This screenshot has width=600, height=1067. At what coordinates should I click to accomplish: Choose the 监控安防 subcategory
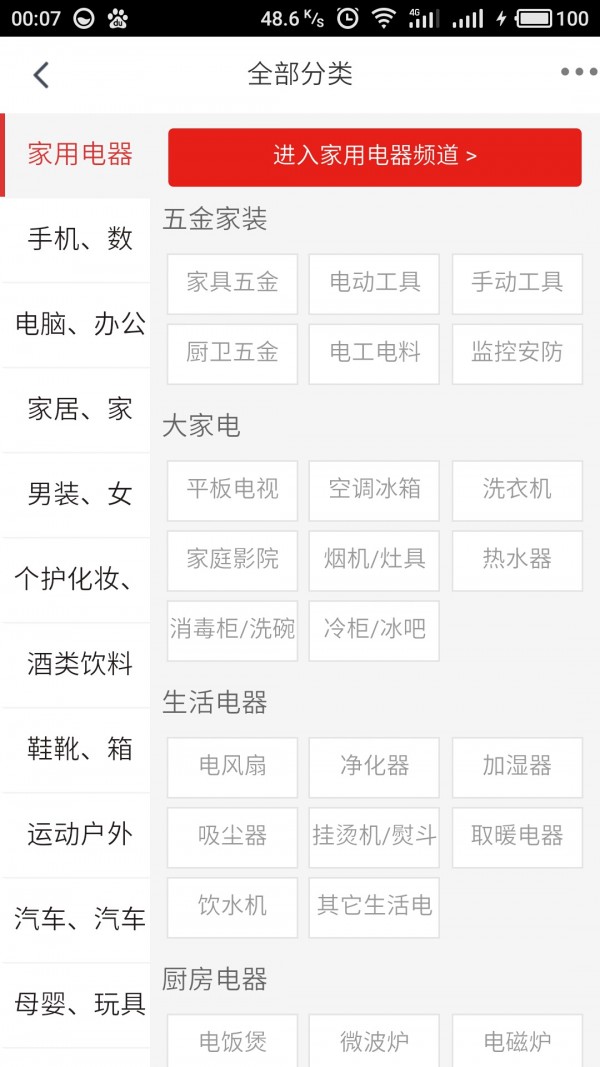[x=516, y=352]
